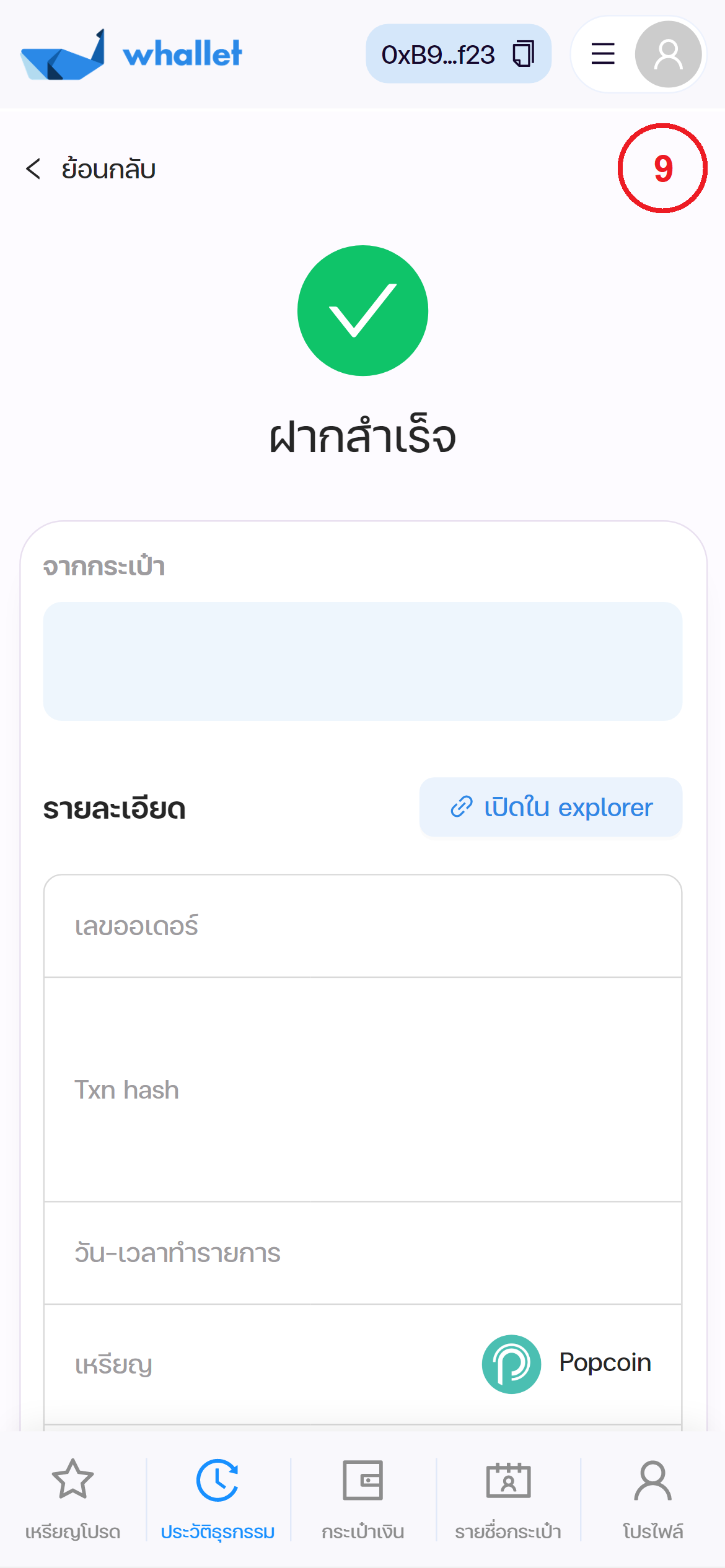Open the profile avatar at top

(668, 54)
